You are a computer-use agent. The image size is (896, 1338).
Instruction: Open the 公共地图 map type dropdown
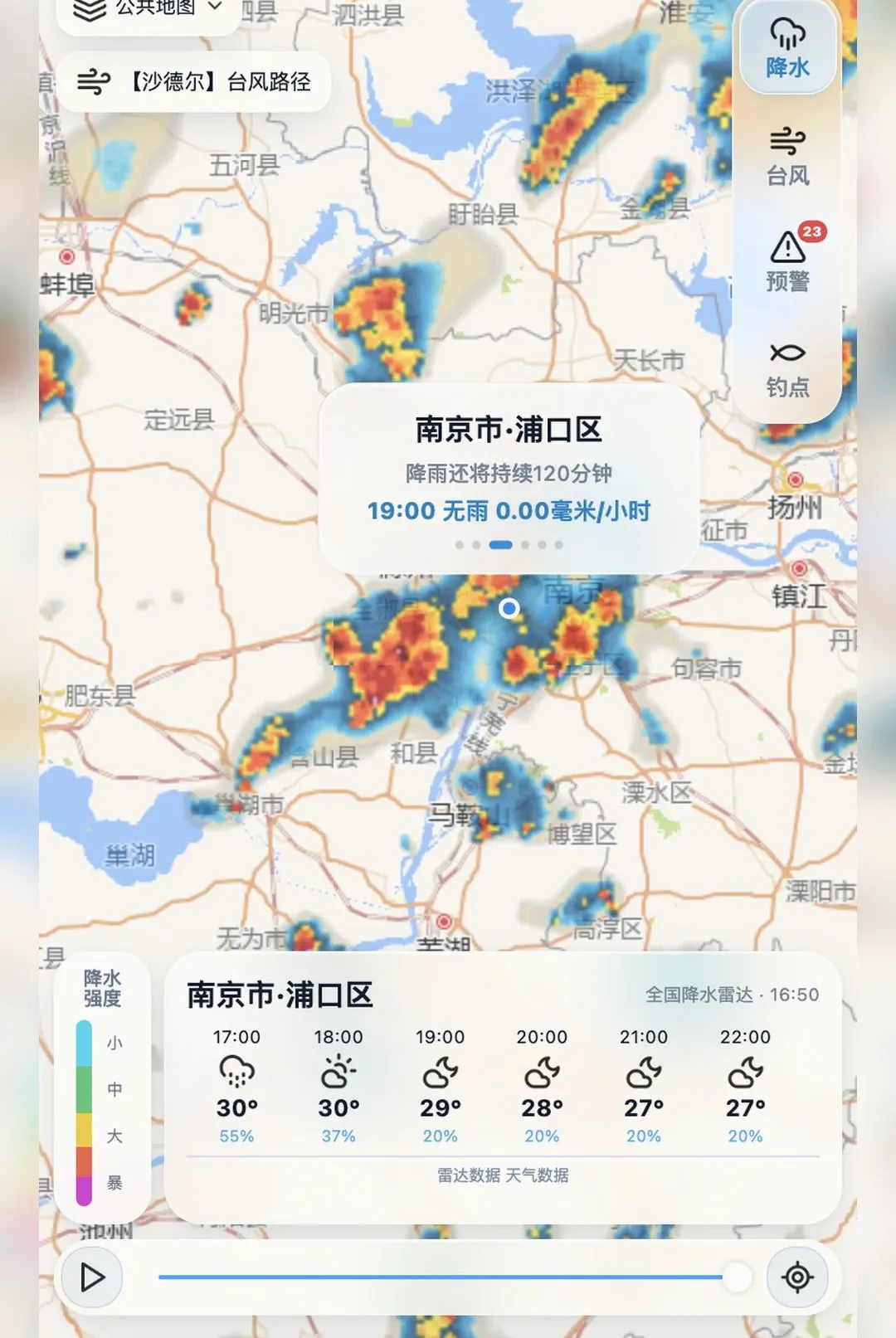tap(148, 10)
